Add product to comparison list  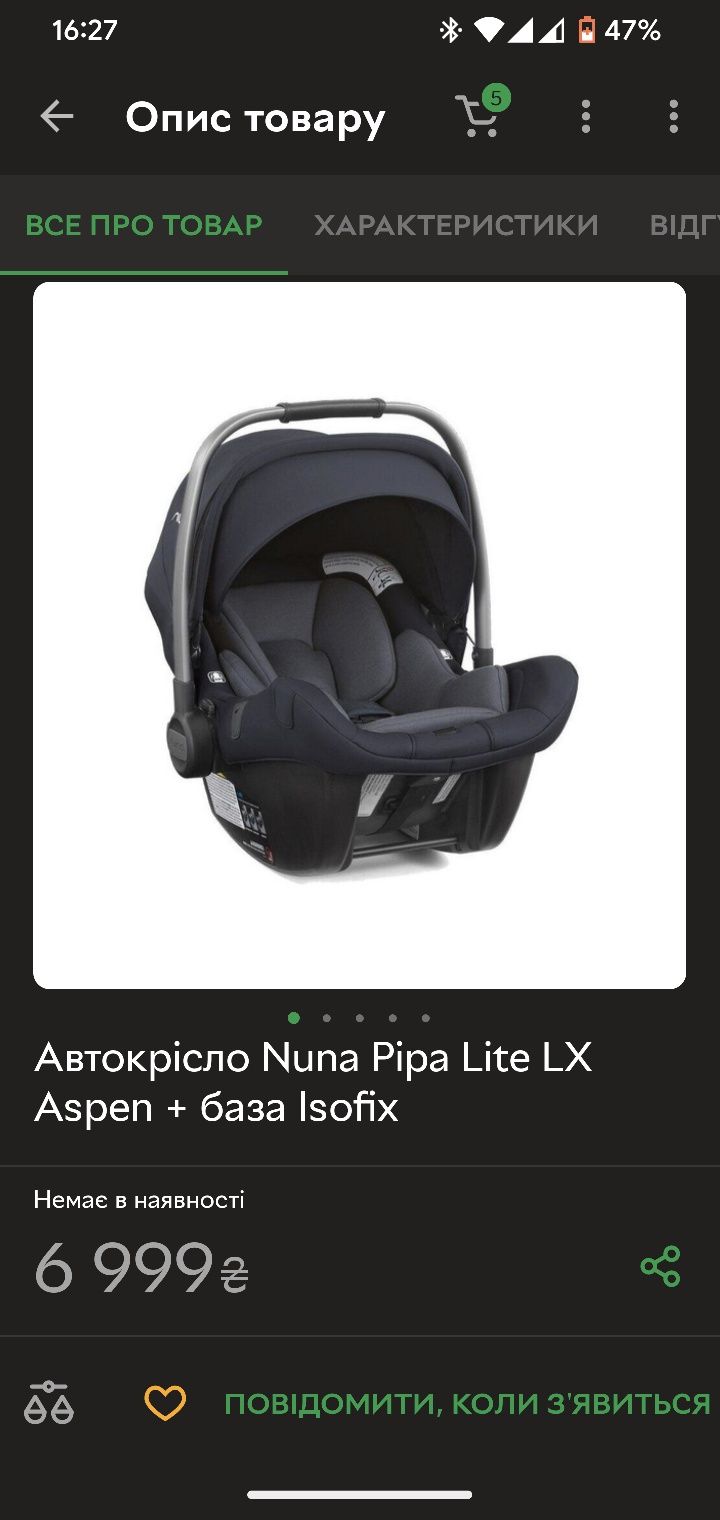pos(49,1403)
